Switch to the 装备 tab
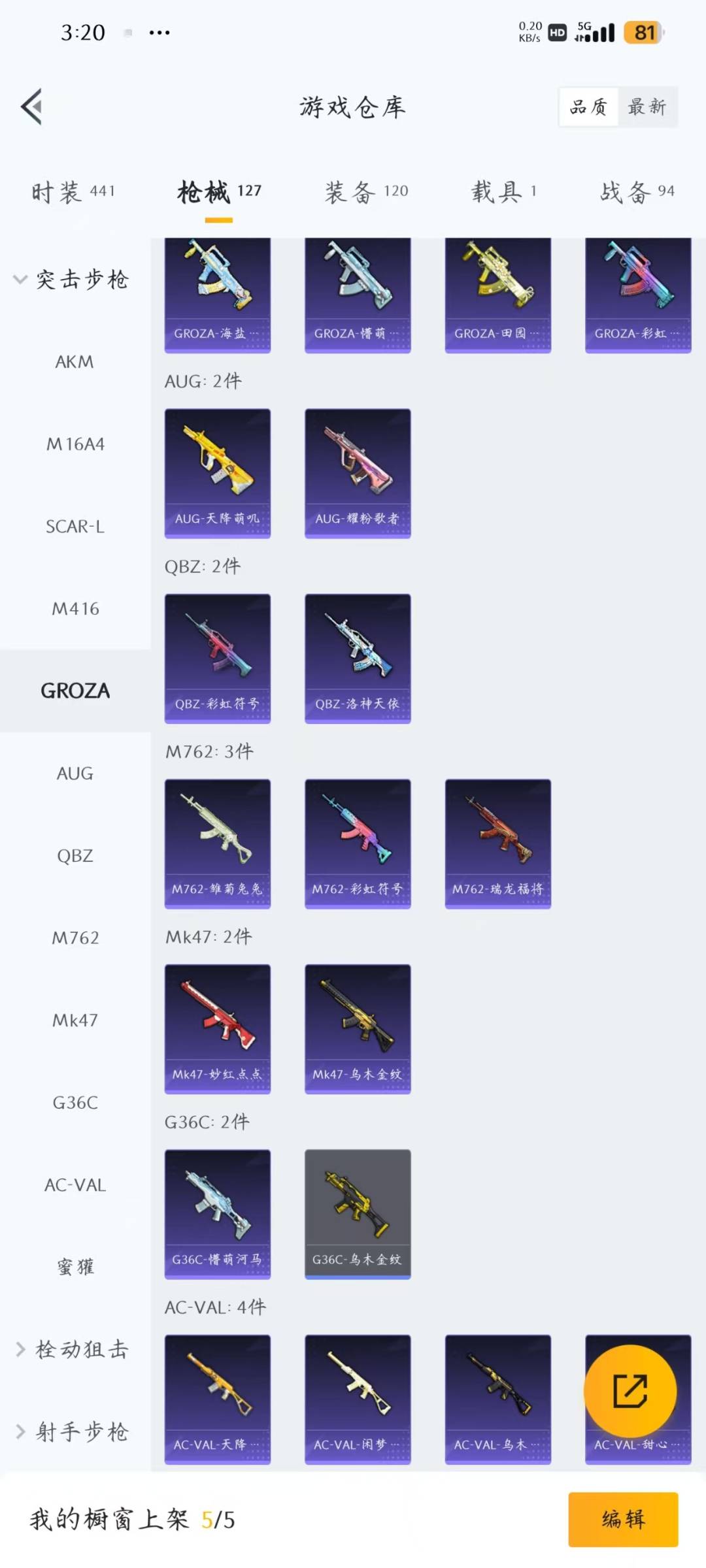Viewport: 706px width, 1568px height. pyautogui.click(x=366, y=191)
